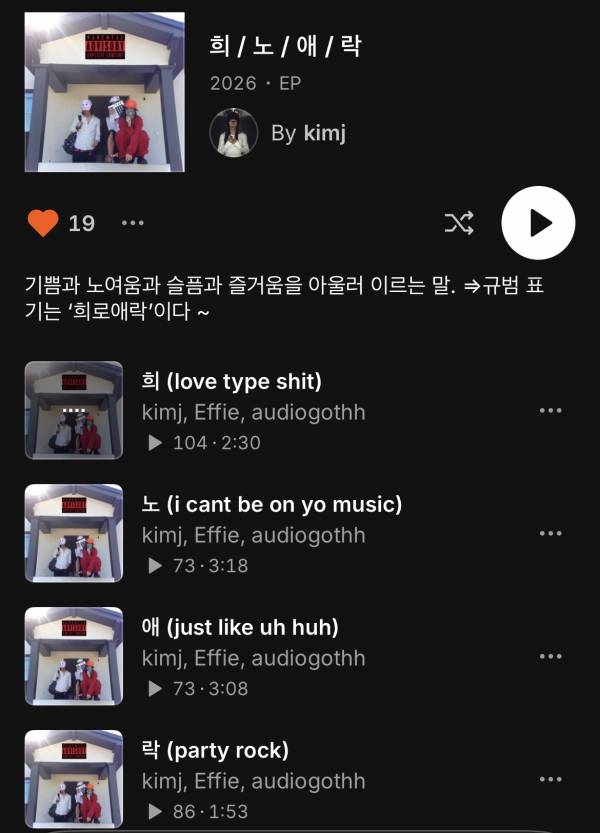Viewport: 600px width, 833px height.
Task: Open options for 애 (just like uh huh)
Action: [x=550, y=657]
